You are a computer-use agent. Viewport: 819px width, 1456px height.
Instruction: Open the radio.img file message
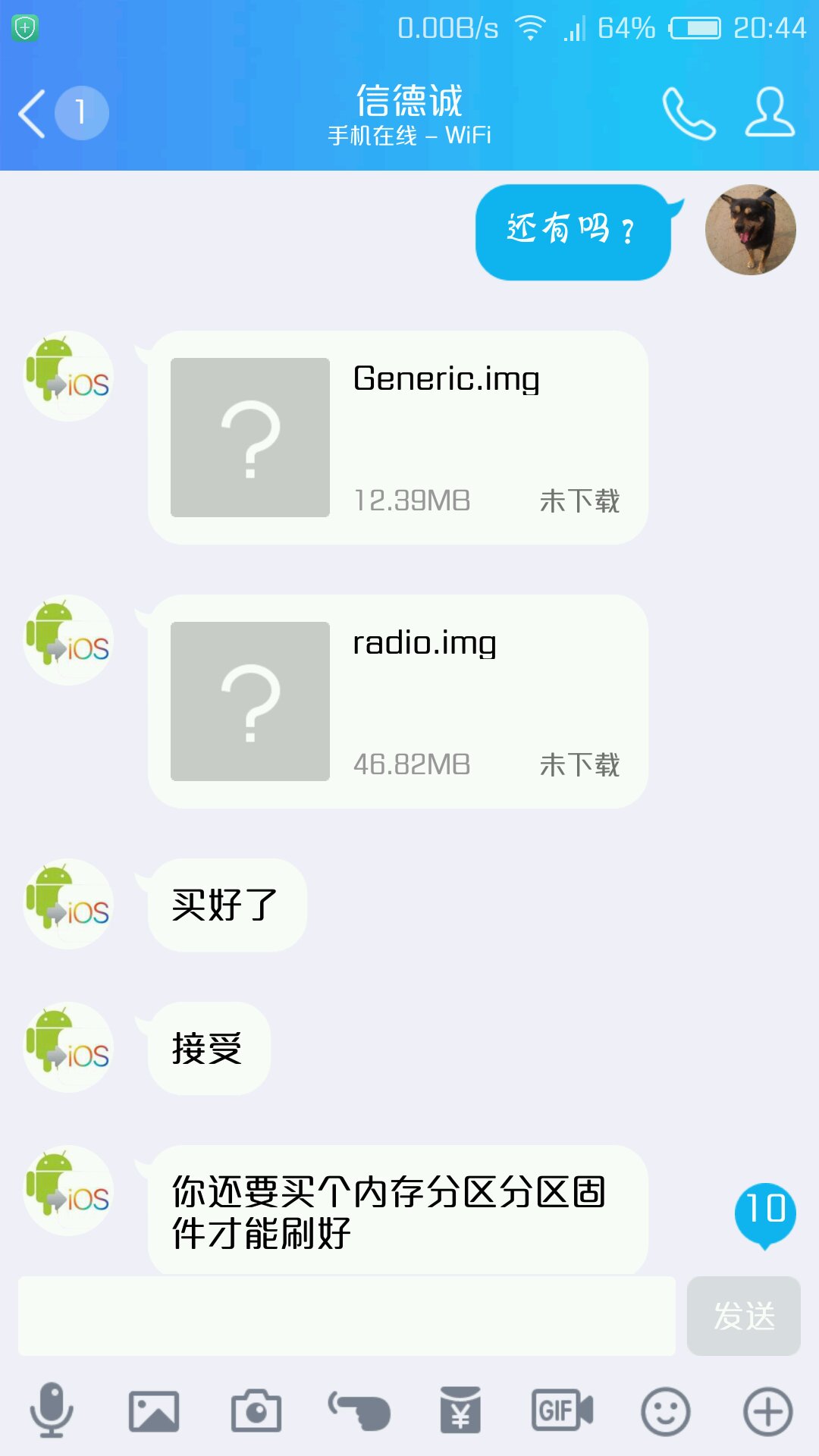[x=398, y=701]
